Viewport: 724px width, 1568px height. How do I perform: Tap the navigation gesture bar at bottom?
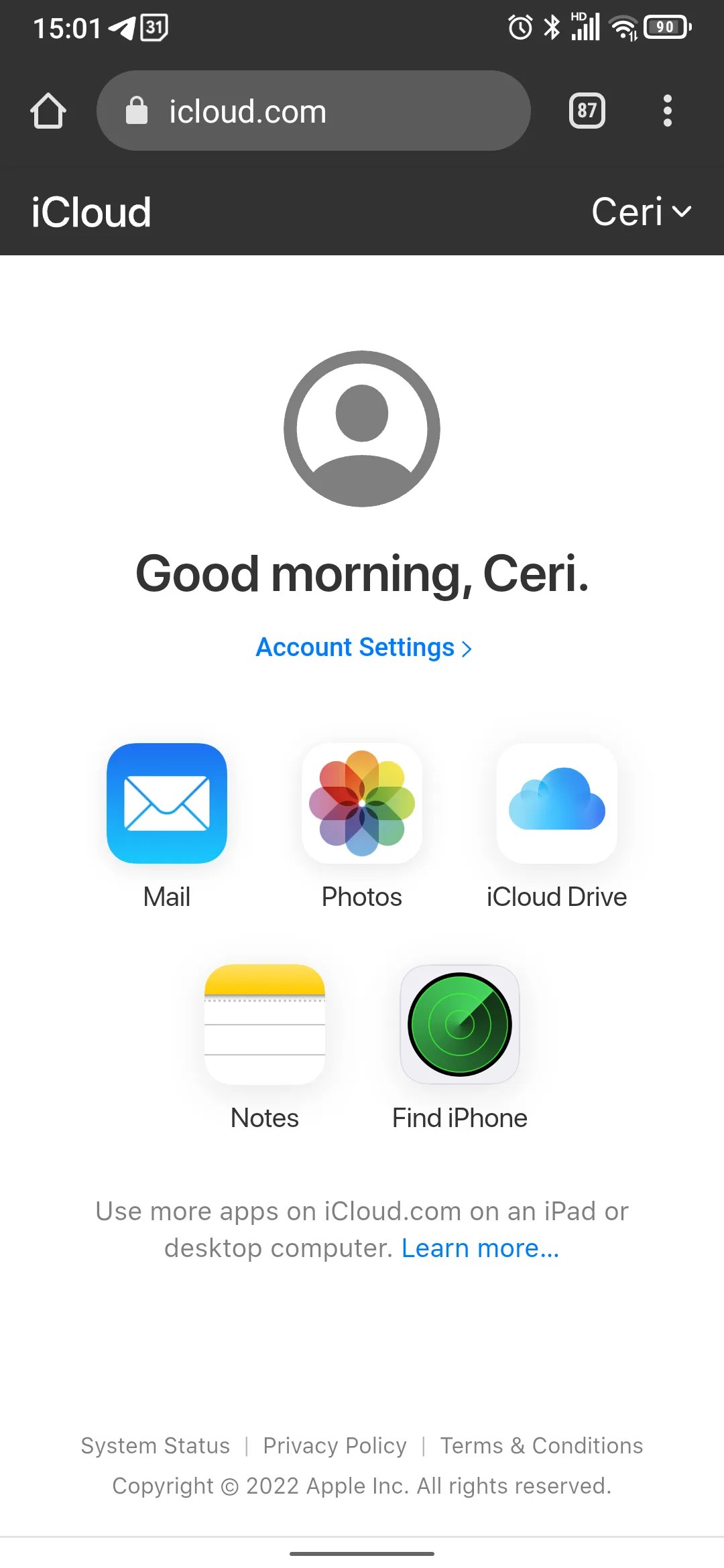tap(361, 1555)
